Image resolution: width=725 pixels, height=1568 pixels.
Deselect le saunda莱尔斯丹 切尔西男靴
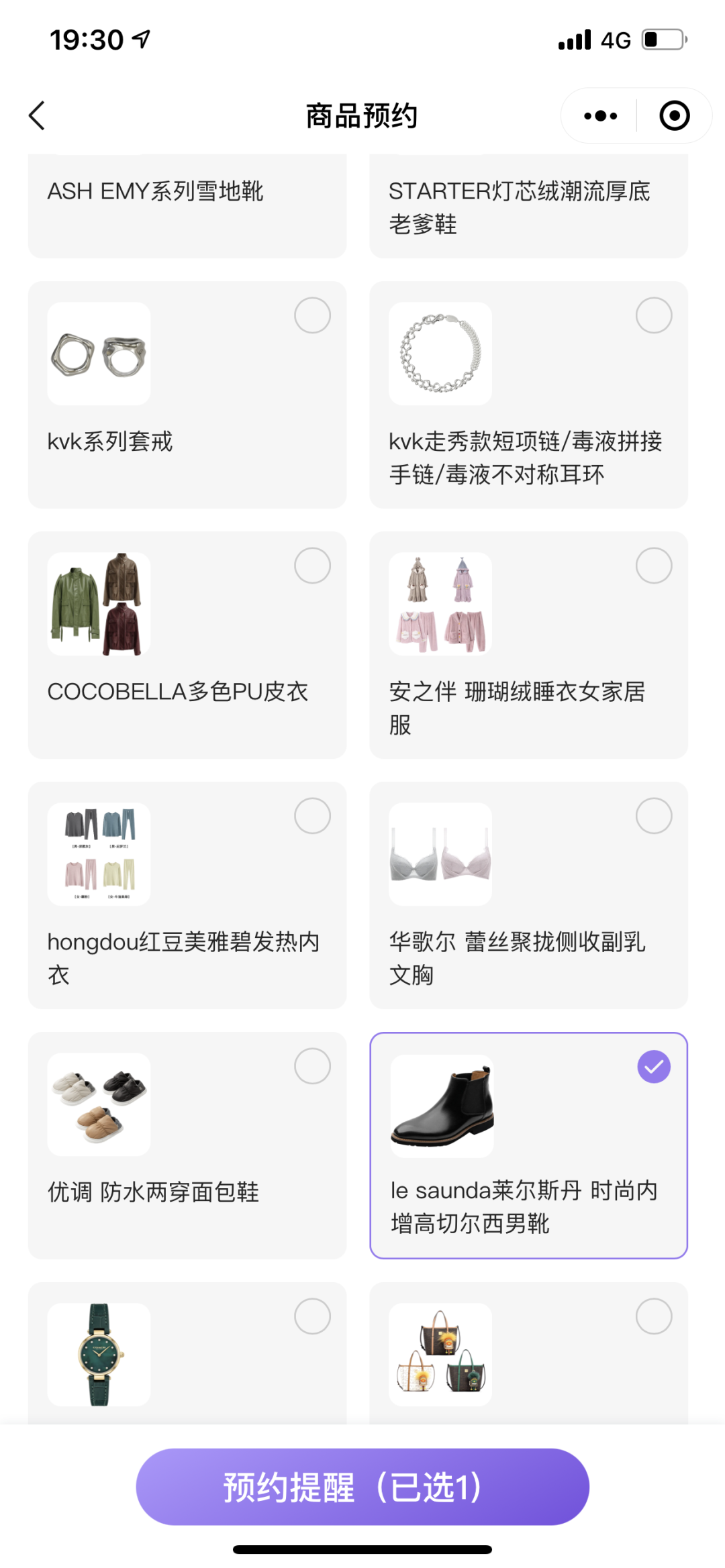point(654,1067)
